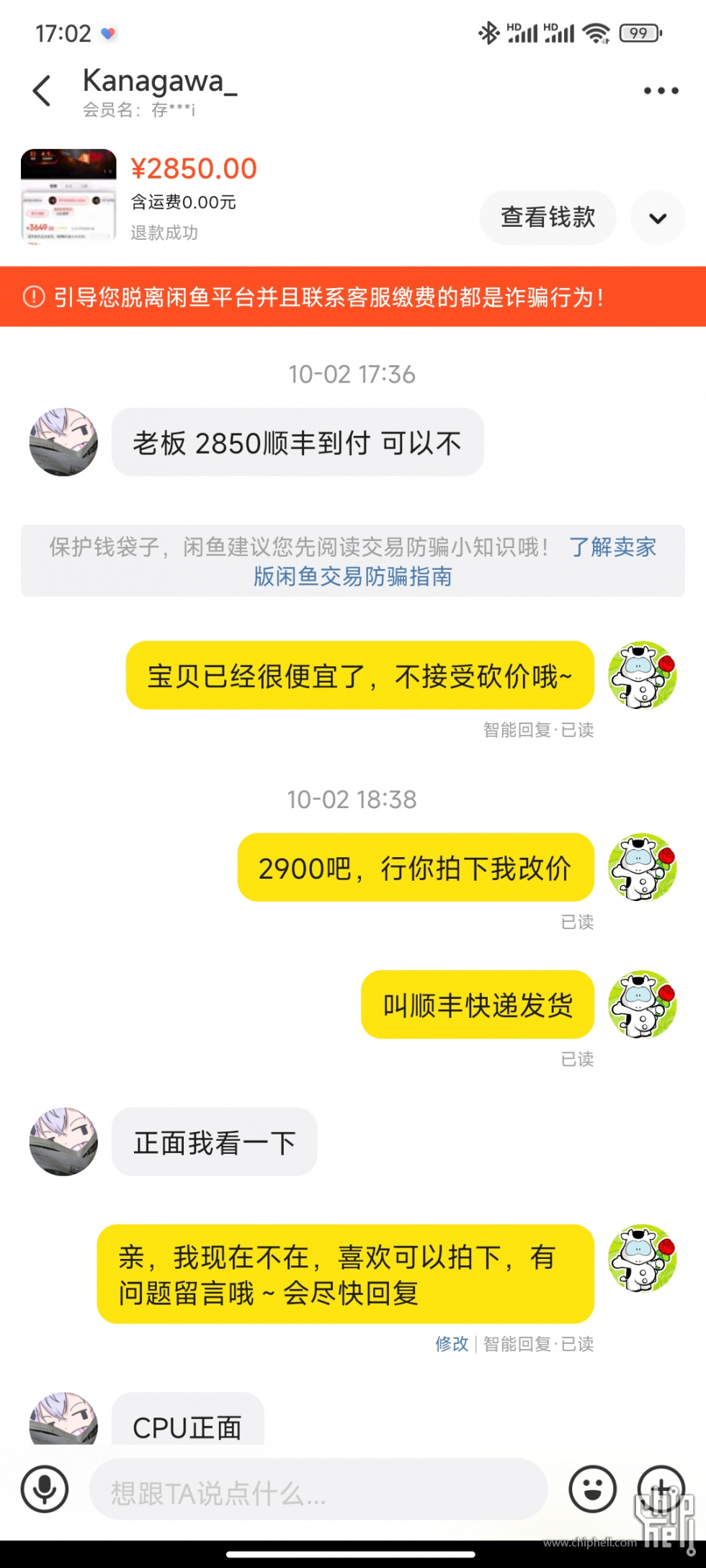Open the ¥2850.00 item thumbnail
Screen dimensions: 706x1568
click(x=68, y=194)
